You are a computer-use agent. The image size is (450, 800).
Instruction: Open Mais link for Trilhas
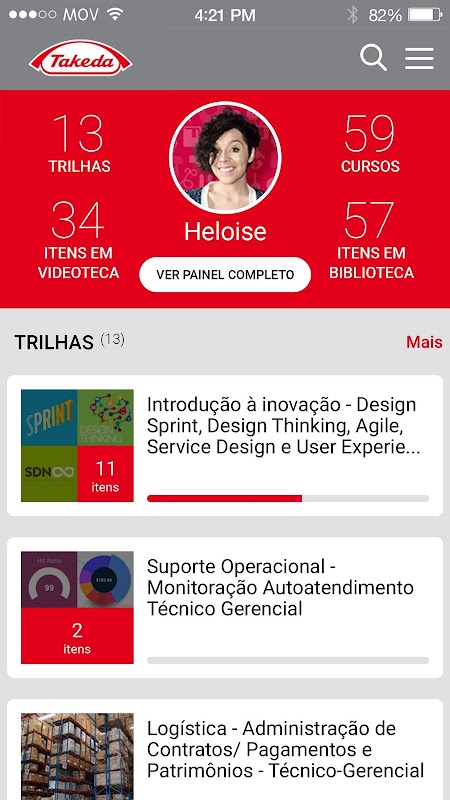point(424,342)
